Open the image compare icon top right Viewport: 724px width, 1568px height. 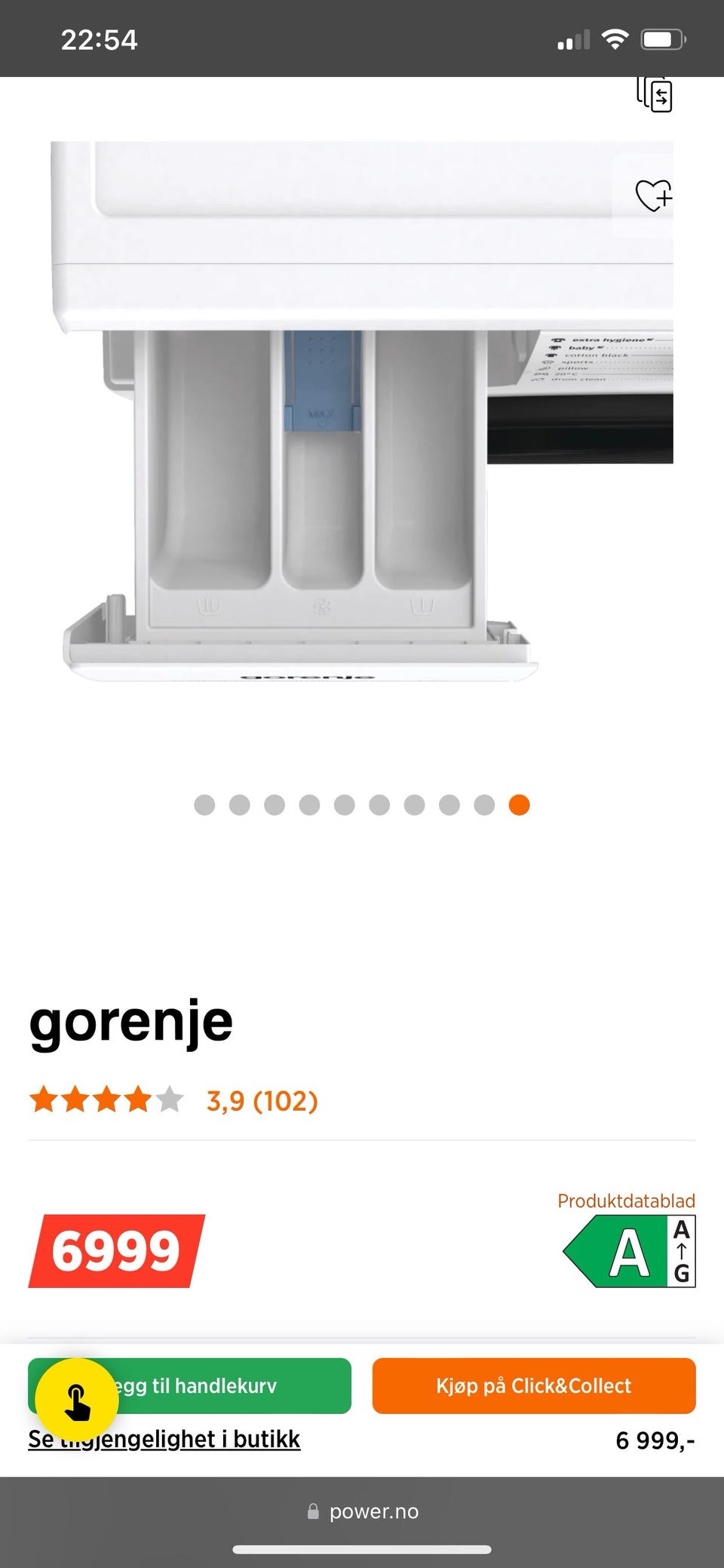click(x=653, y=93)
